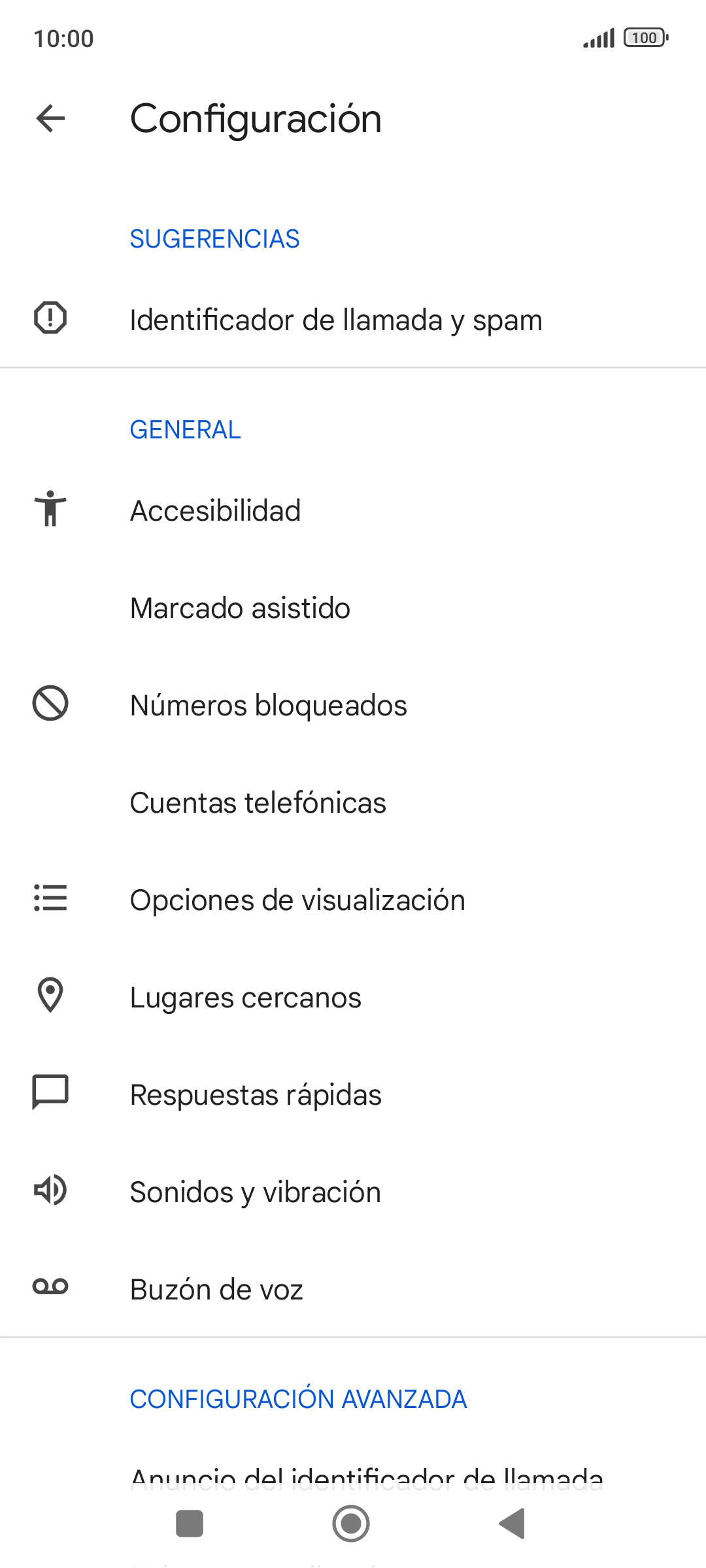Open Opciones de visualización
706x1568 pixels.
click(353, 900)
